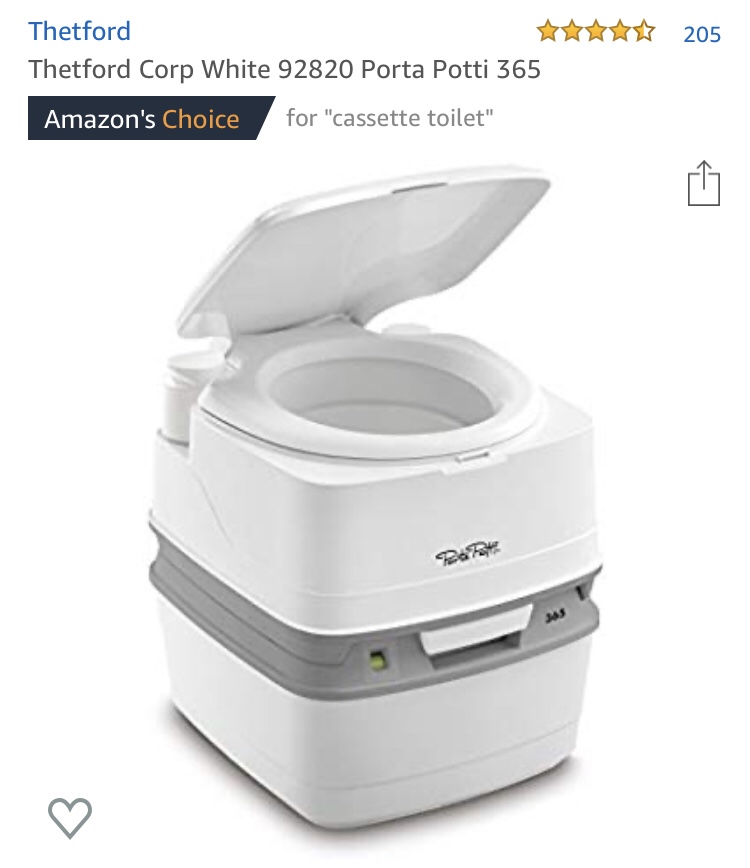Open the Thetford brand link
The image size is (750, 868).
(x=79, y=31)
